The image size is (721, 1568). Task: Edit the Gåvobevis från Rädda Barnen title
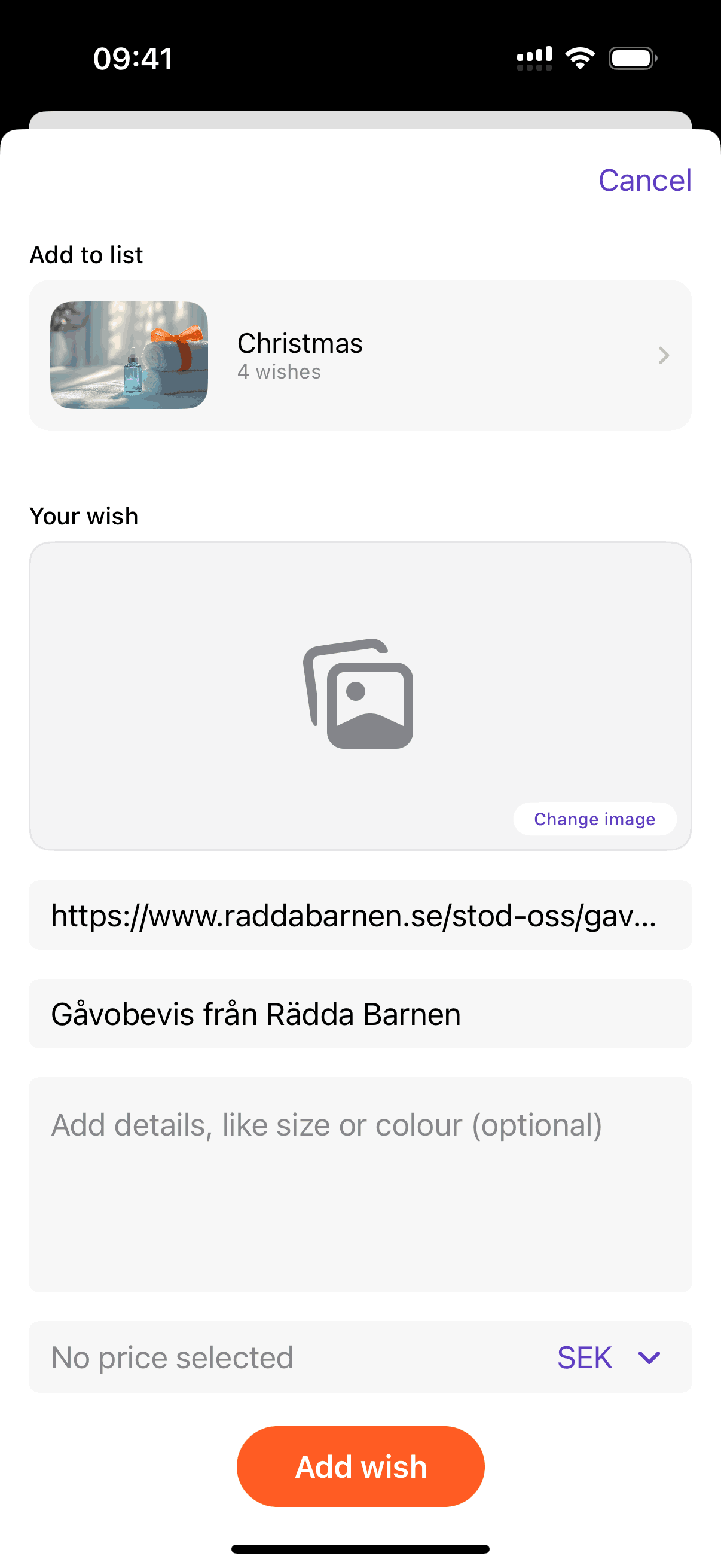tap(360, 1014)
